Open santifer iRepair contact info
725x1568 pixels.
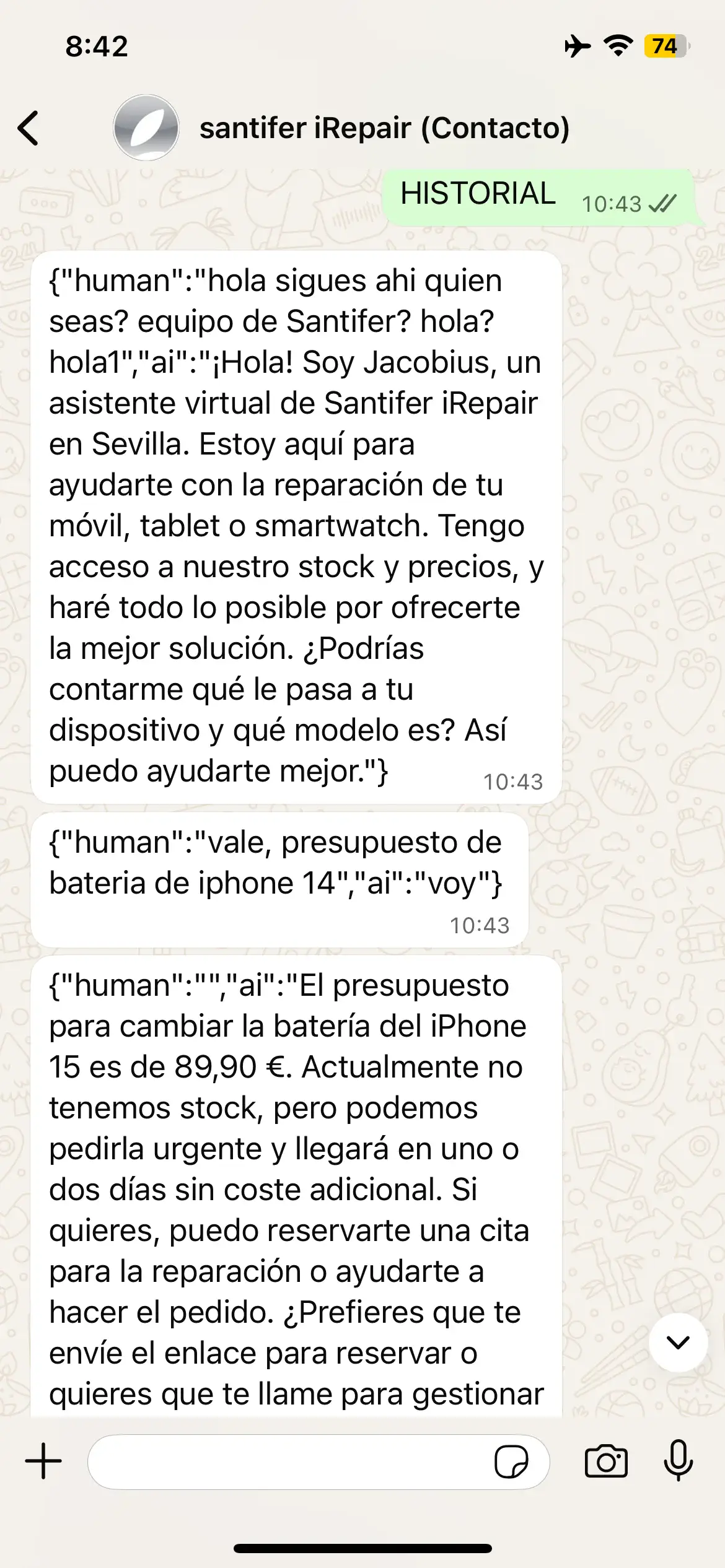384,128
